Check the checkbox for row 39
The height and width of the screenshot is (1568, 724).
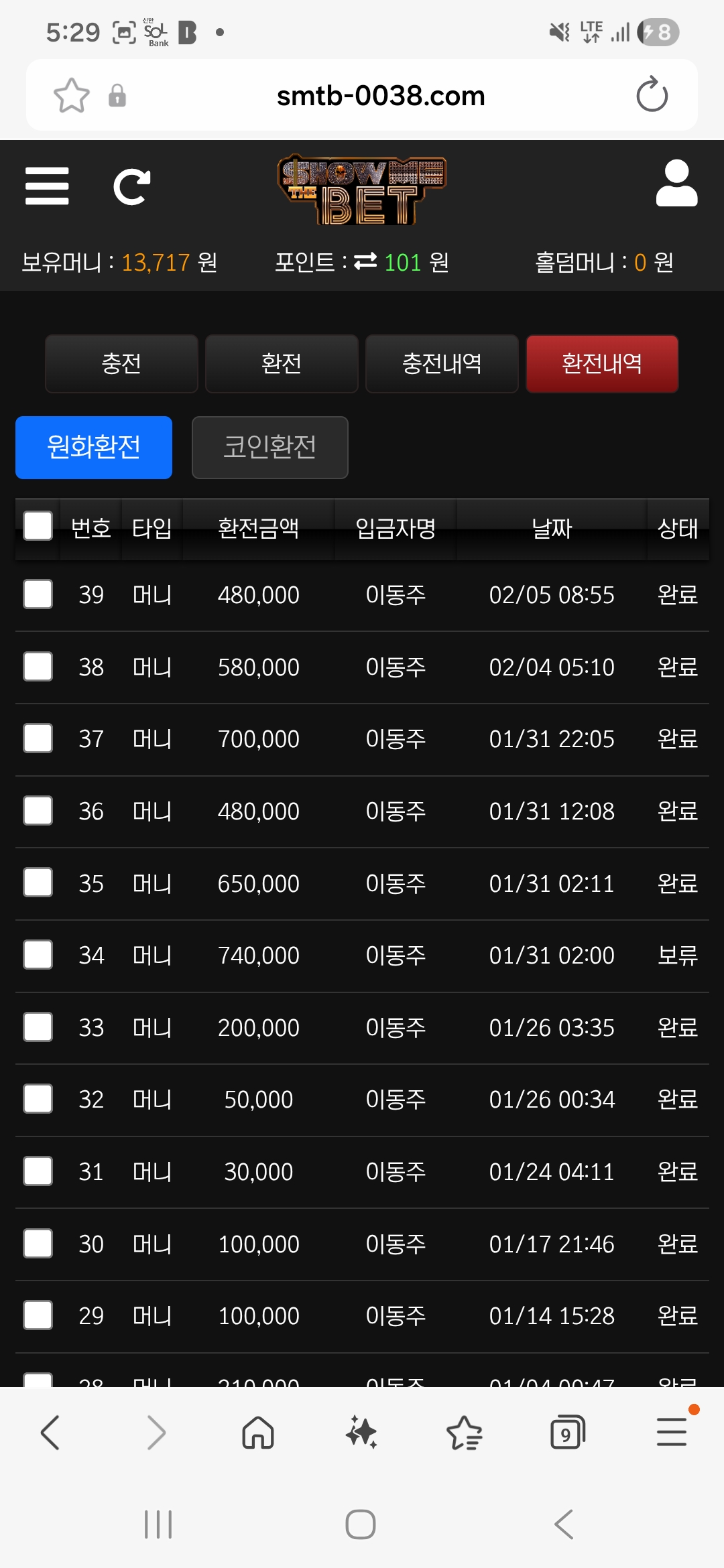point(38,594)
